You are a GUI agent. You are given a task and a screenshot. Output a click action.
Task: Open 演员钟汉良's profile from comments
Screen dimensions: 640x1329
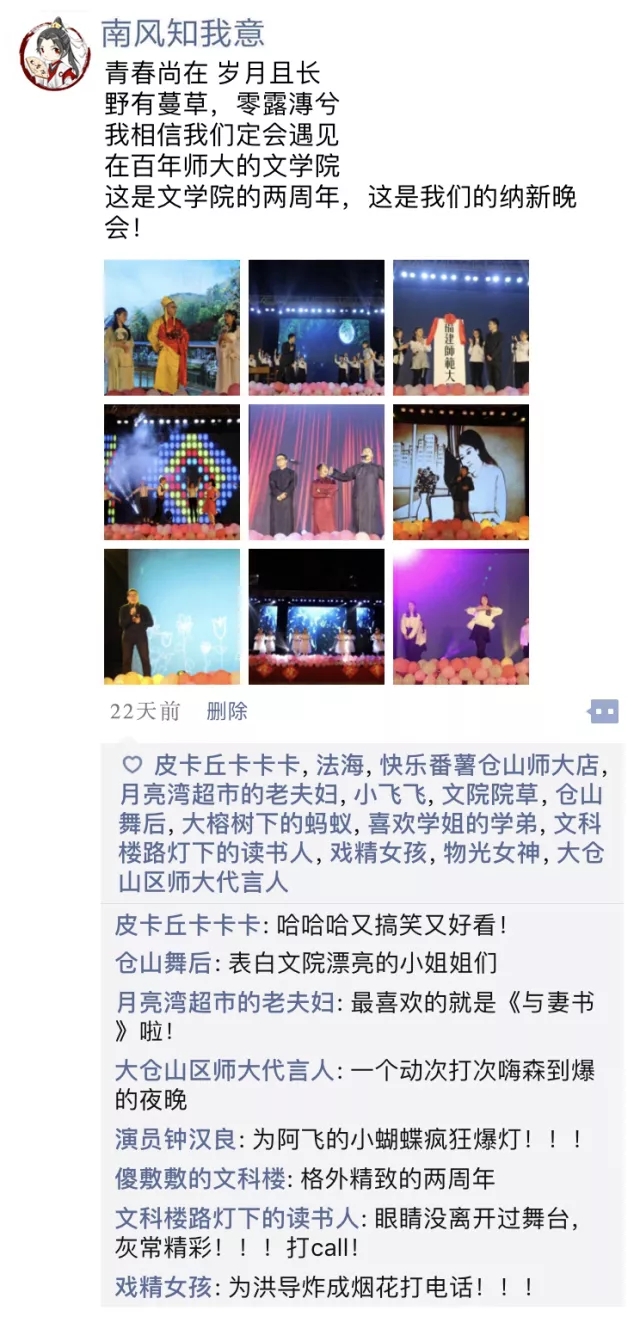[175, 1139]
